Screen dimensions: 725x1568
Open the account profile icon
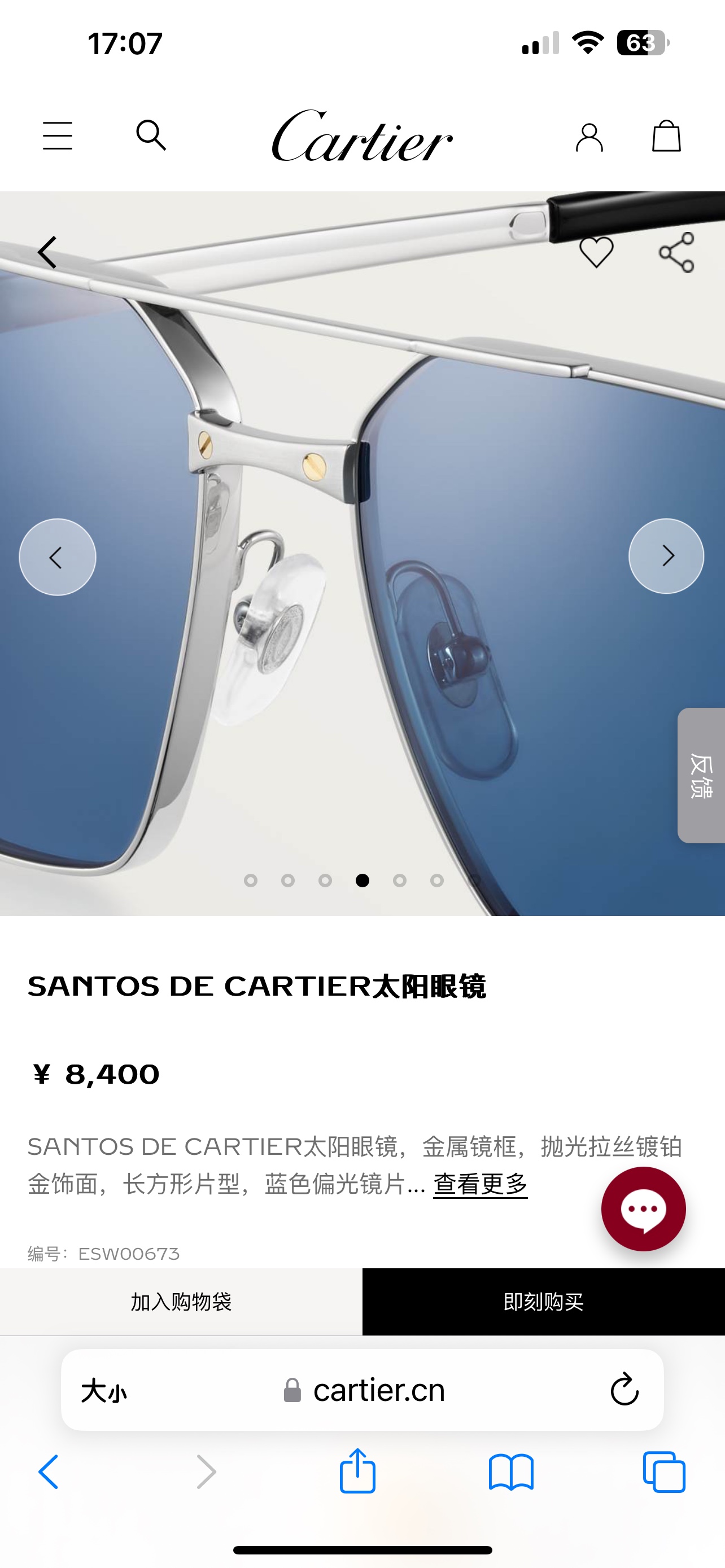click(x=589, y=137)
